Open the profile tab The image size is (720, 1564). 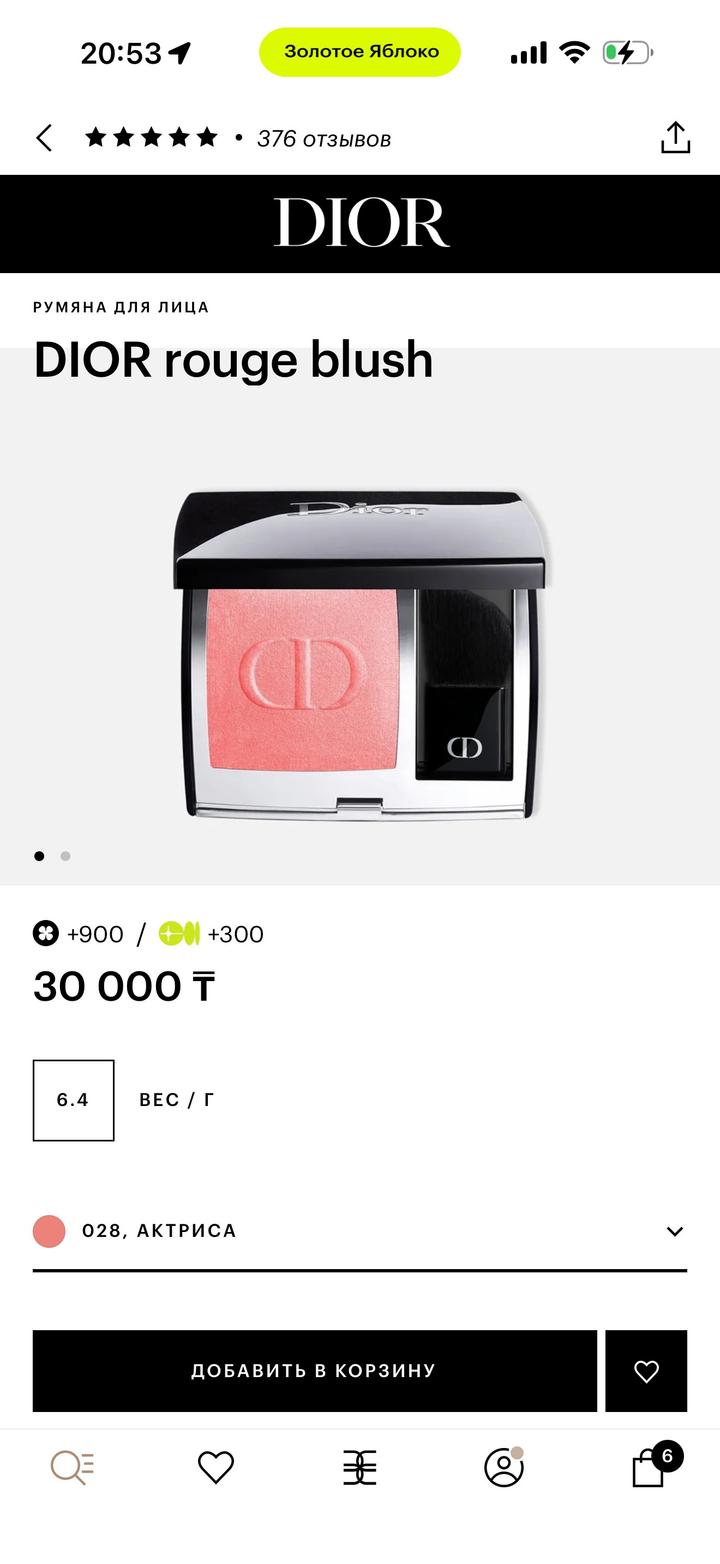click(x=503, y=1467)
